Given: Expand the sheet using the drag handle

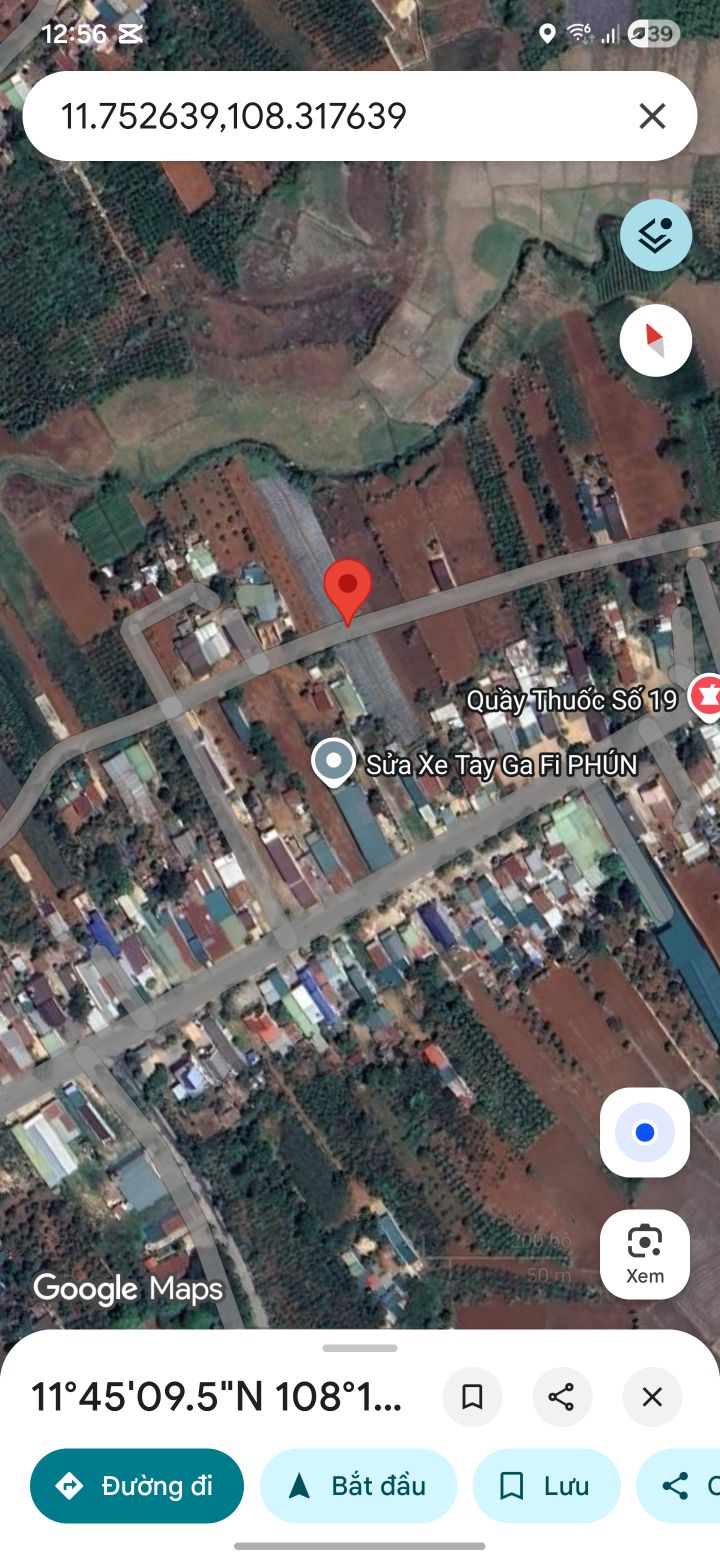Looking at the screenshot, I should point(360,1347).
